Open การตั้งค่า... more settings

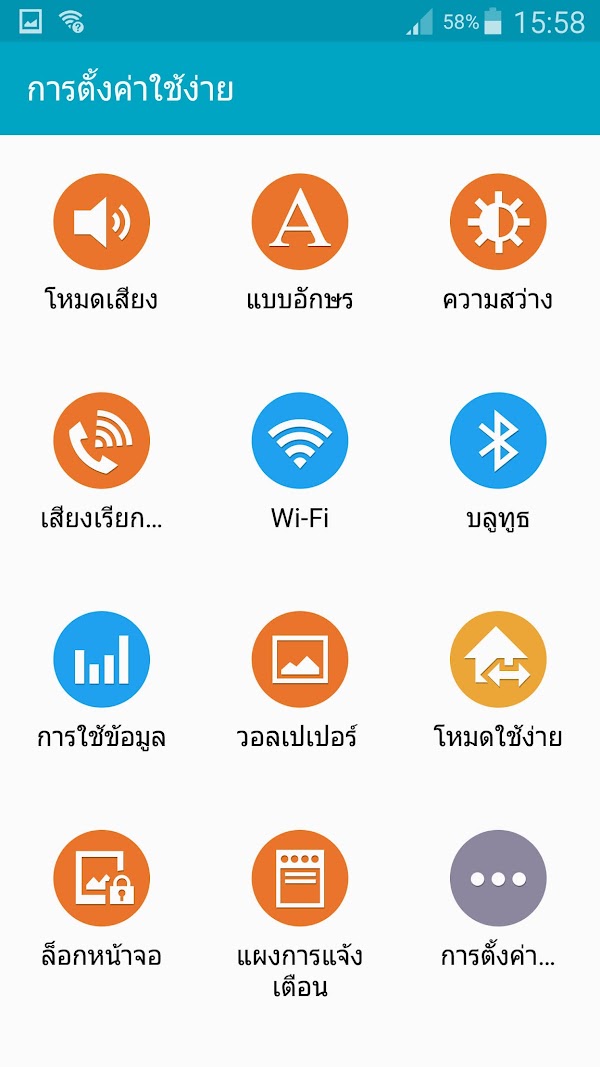coord(498,879)
